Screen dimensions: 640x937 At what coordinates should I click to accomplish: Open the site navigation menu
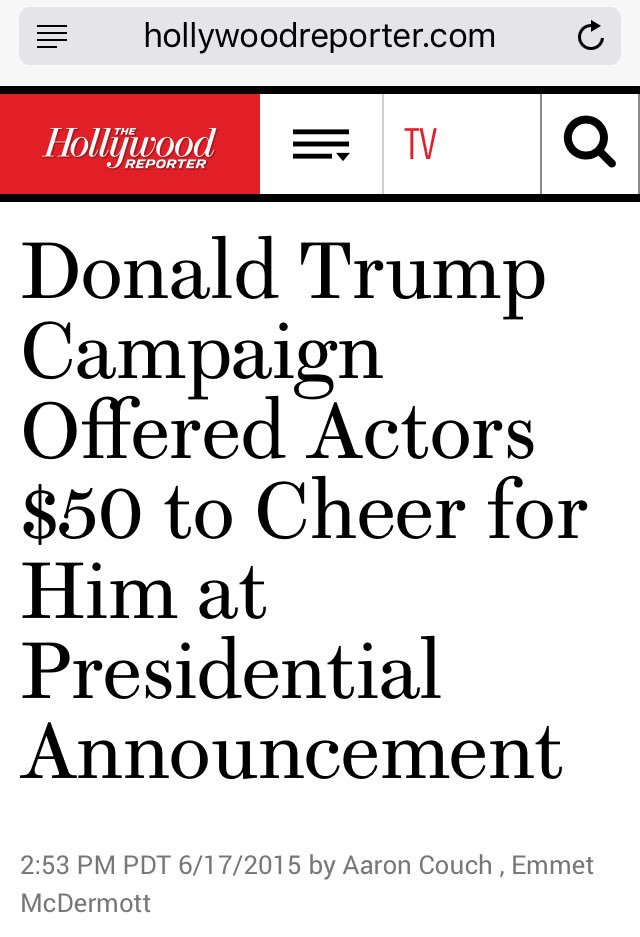tap(321, 144)
